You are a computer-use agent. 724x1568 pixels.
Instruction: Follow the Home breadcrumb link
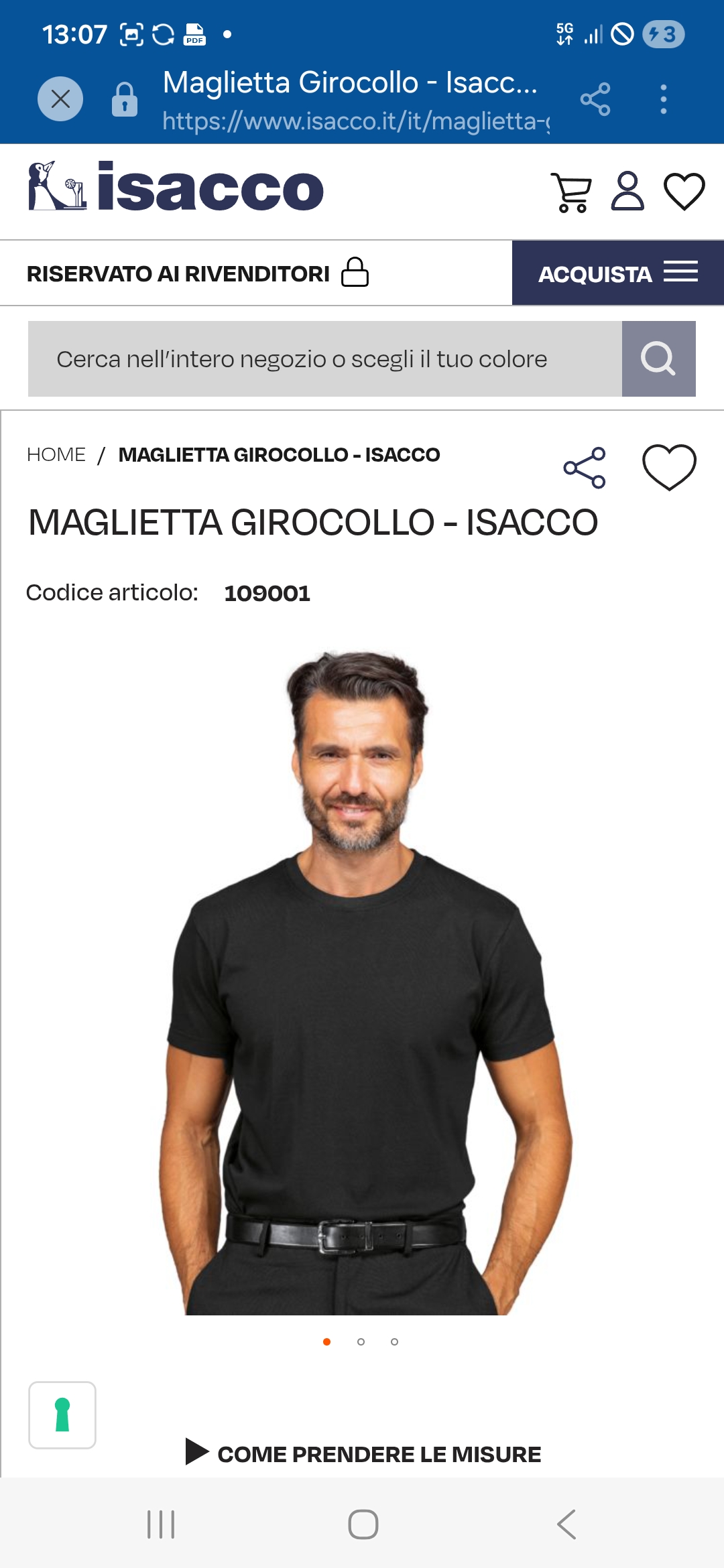click(x=56, y=455)
